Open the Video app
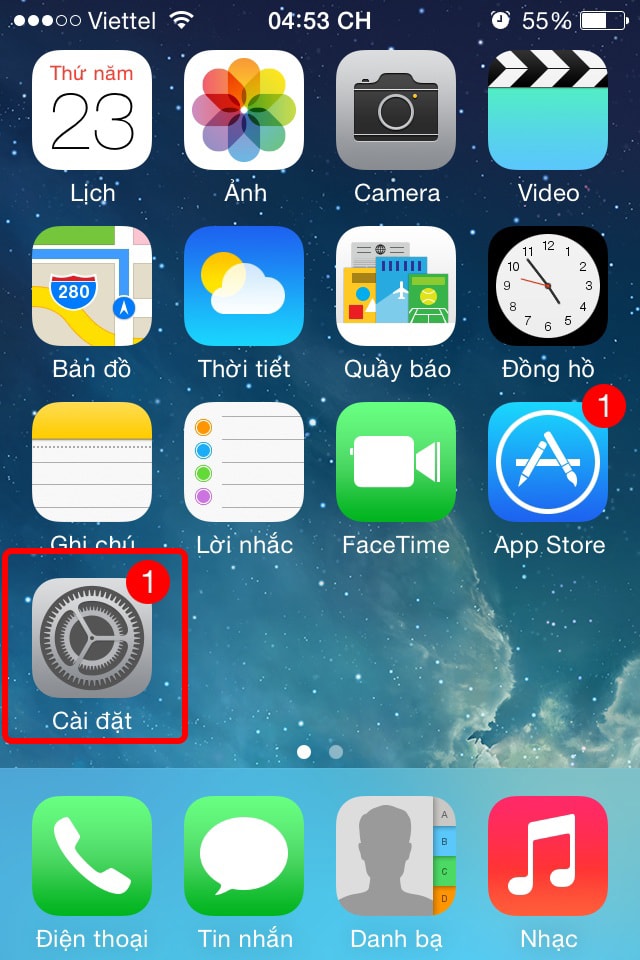640x960 pixels. [548, 110]
